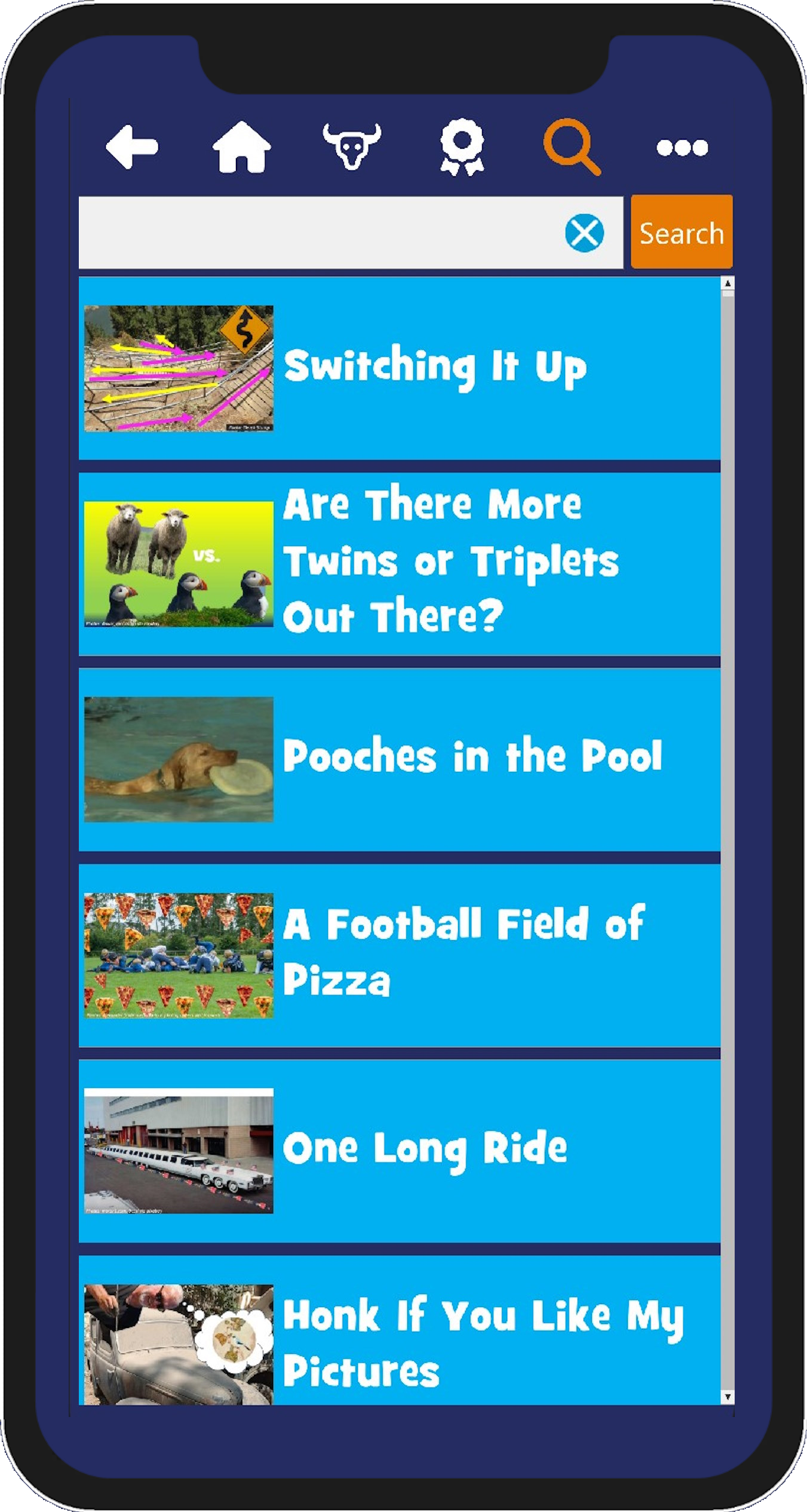
Task: Open the award ribbon badge icon
Action: [462, 148]
